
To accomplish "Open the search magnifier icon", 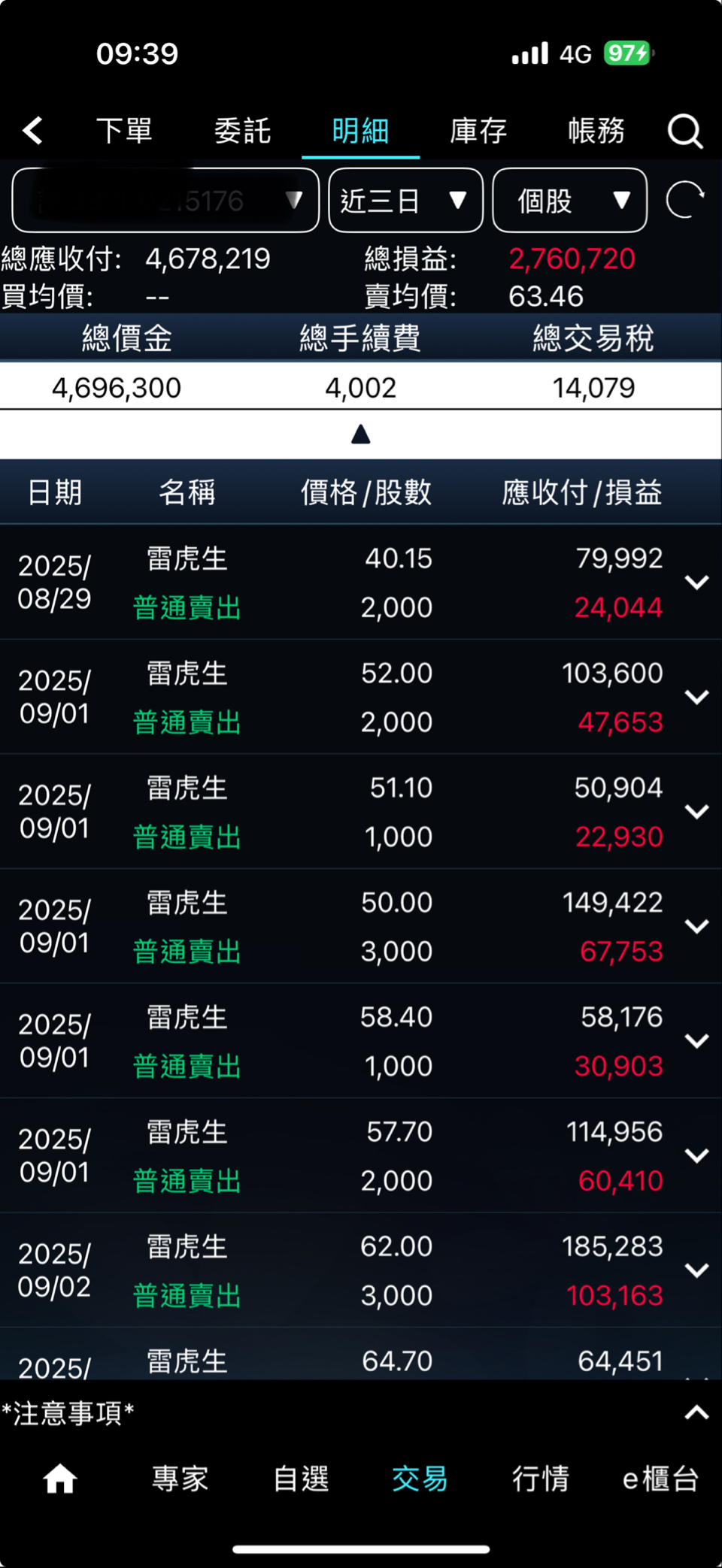I will tap(684, 132).
